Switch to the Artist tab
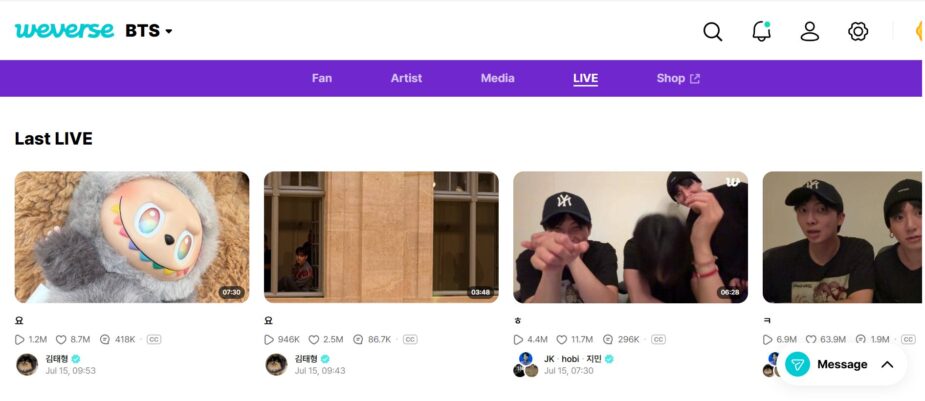The height and width of the screenshot is (401, 925). pos(406,78)
